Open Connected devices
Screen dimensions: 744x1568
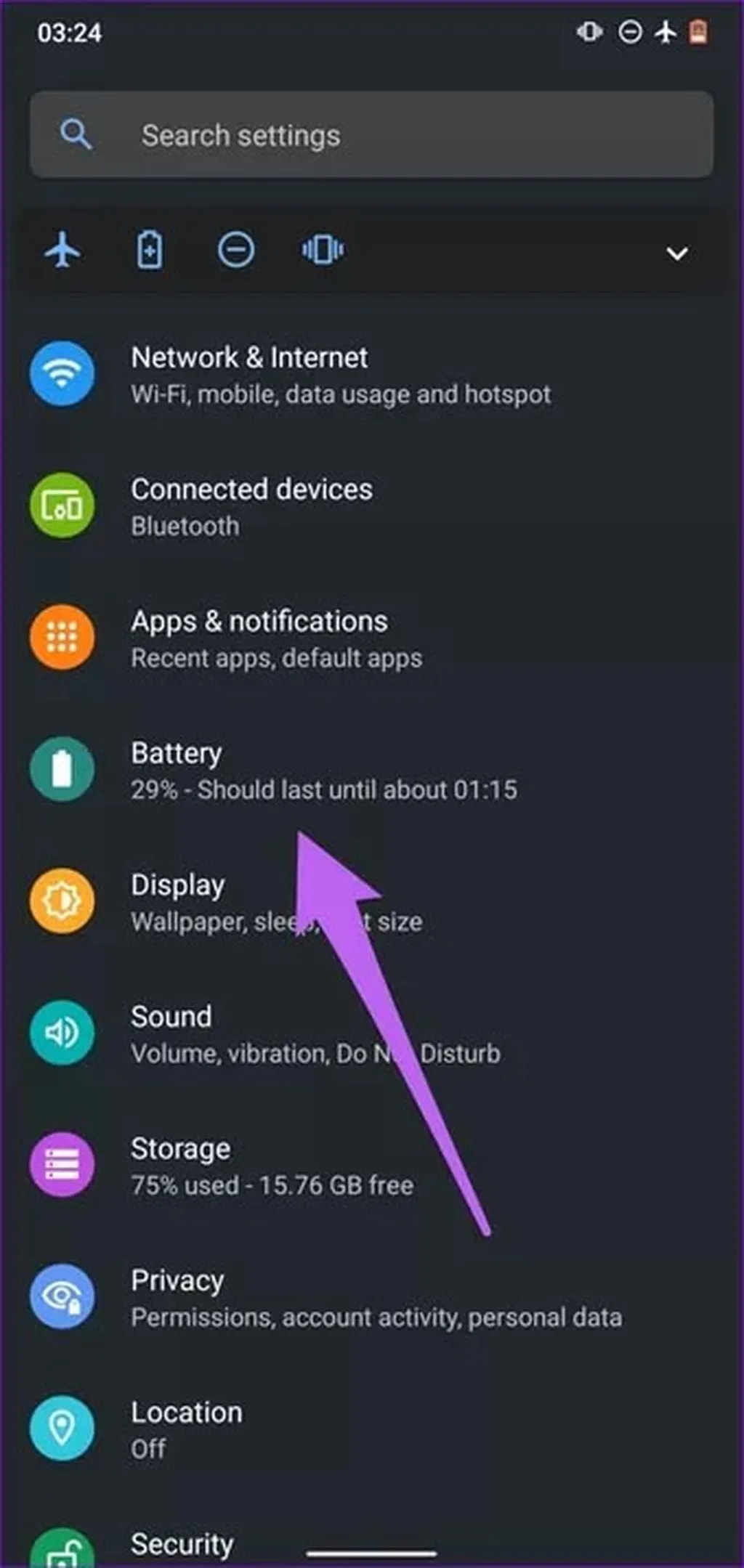point(251,506)
